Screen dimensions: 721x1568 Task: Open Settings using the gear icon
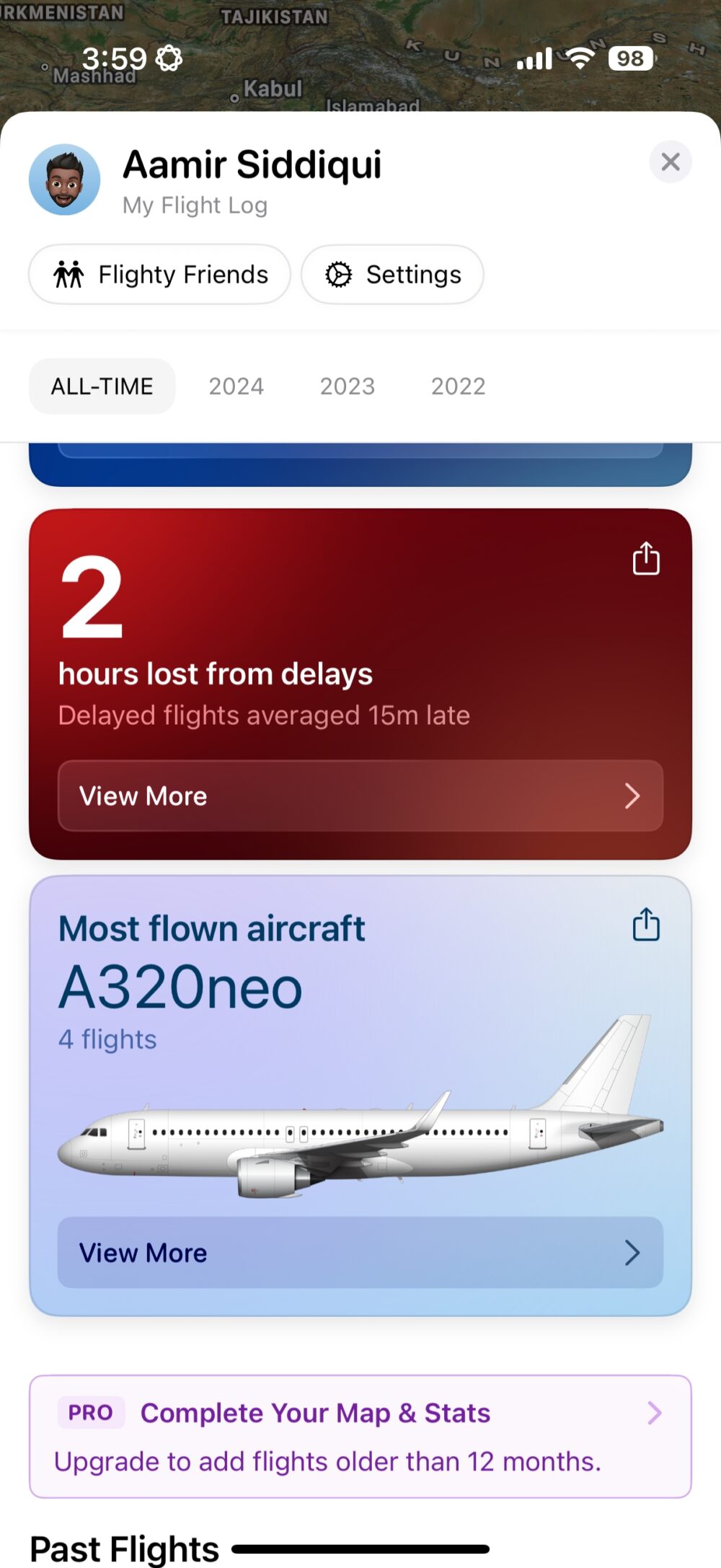(340, 274)
